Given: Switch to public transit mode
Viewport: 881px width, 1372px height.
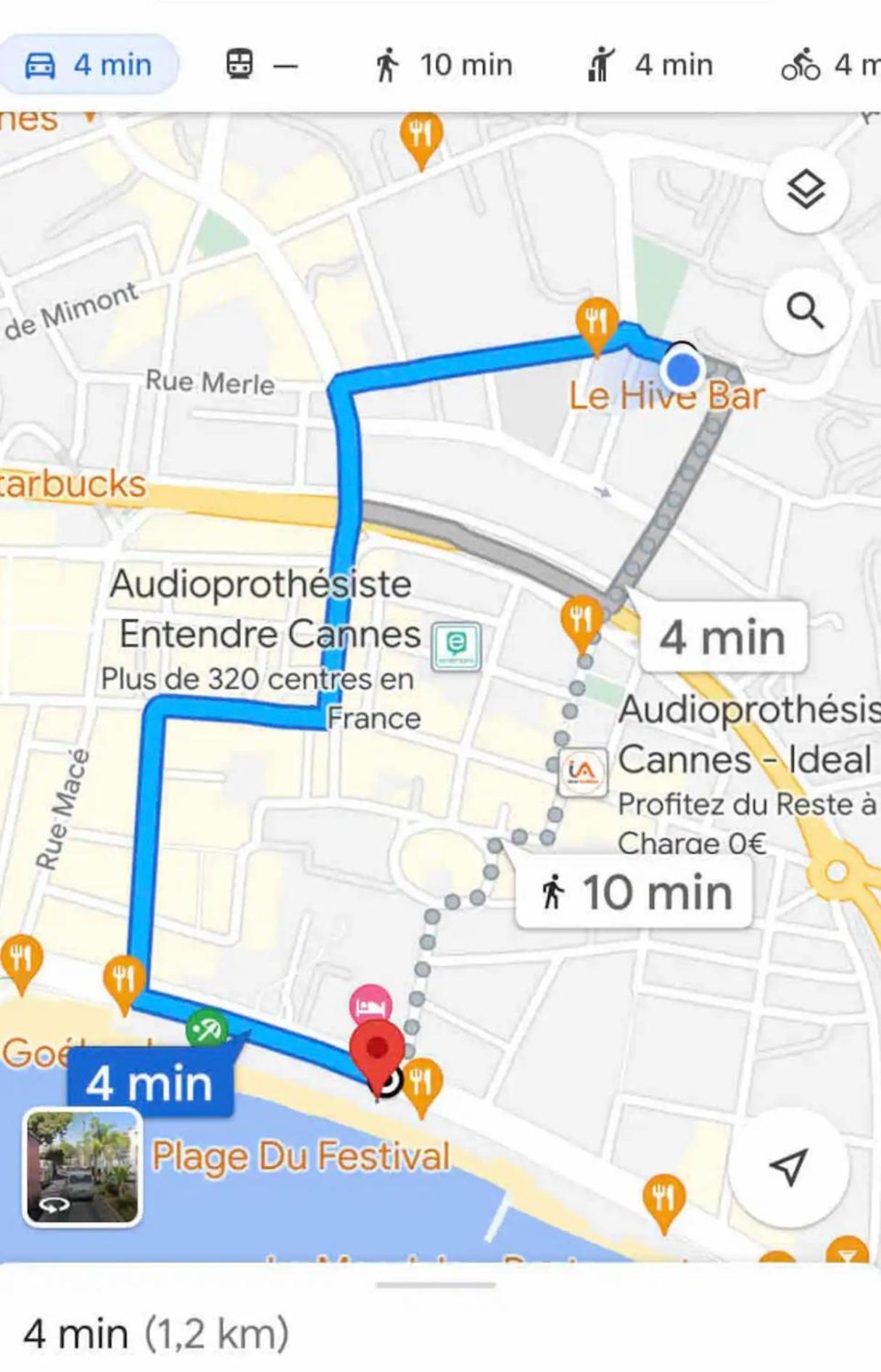Looking at the screenshot, I should [261, 65].
